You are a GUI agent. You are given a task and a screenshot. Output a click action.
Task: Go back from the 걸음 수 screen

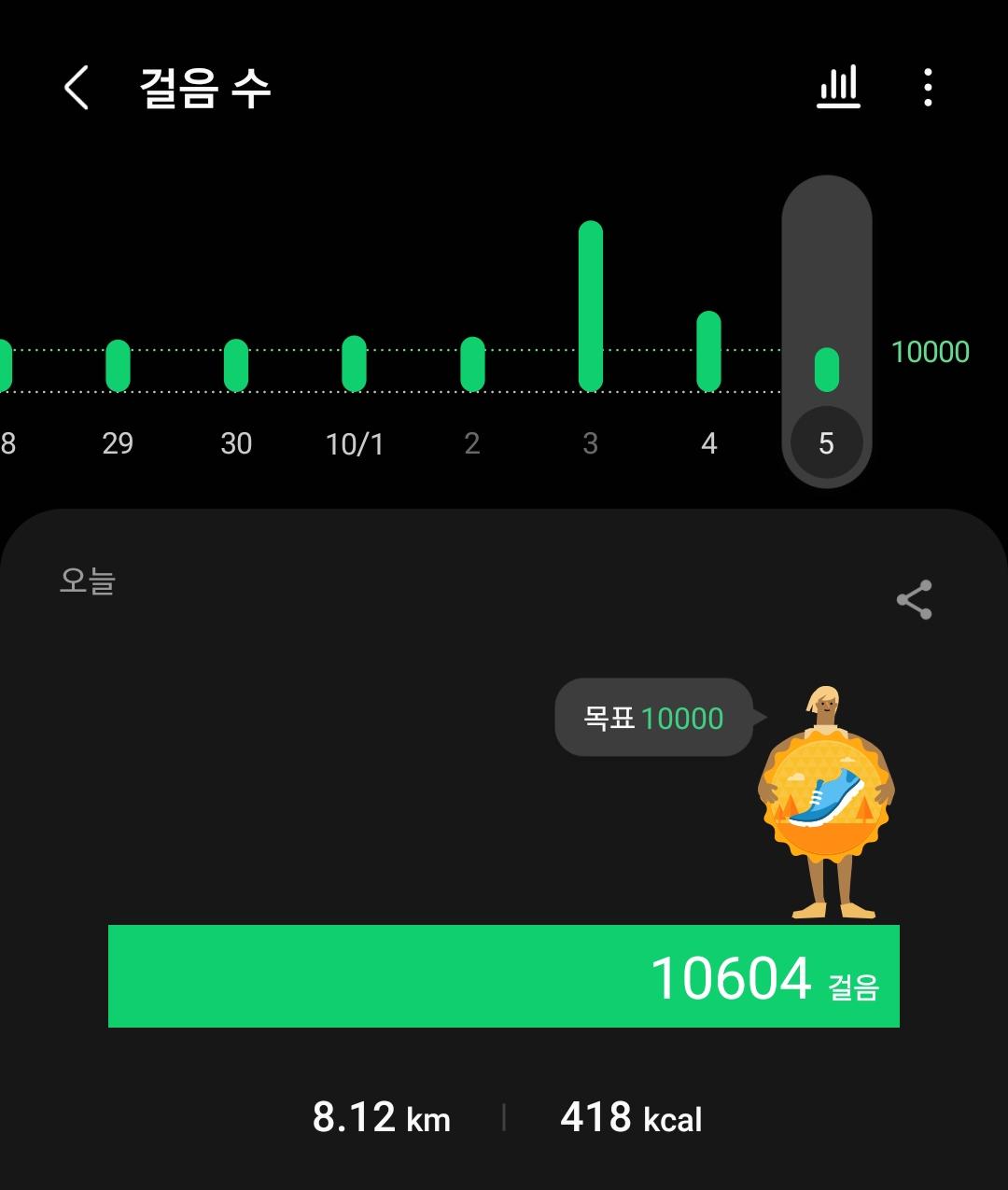click(x=77, y=88)
